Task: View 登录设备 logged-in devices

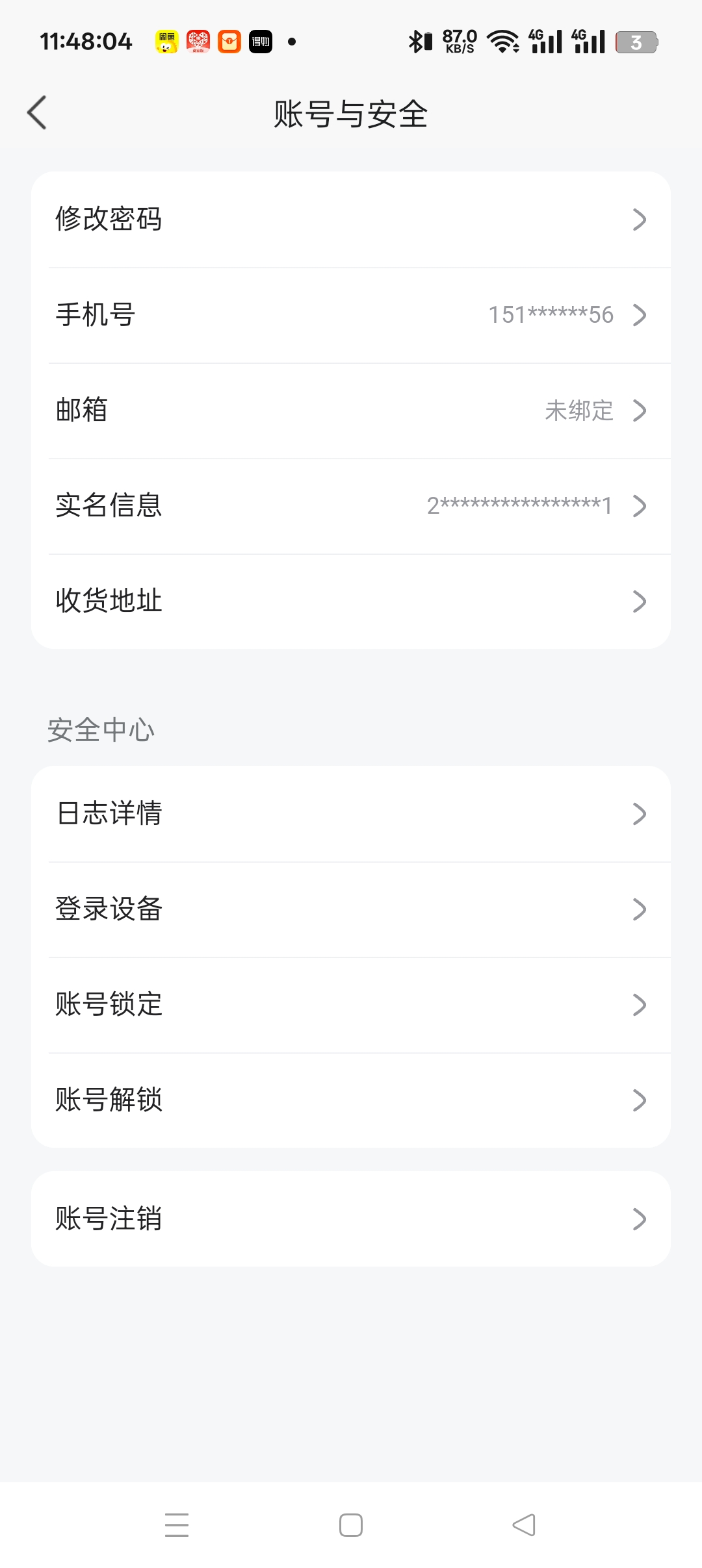Action: [x=351, y=909]
